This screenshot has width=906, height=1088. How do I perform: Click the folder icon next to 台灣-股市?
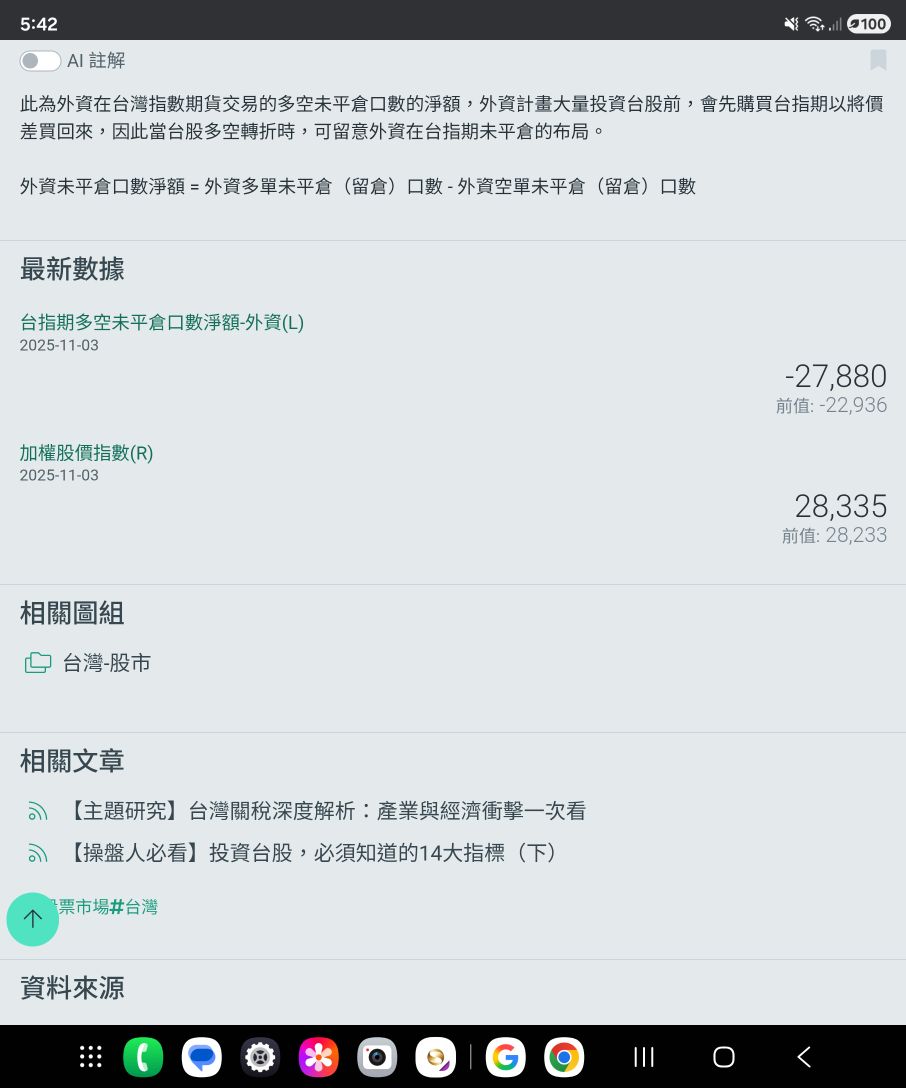point(37,662)
